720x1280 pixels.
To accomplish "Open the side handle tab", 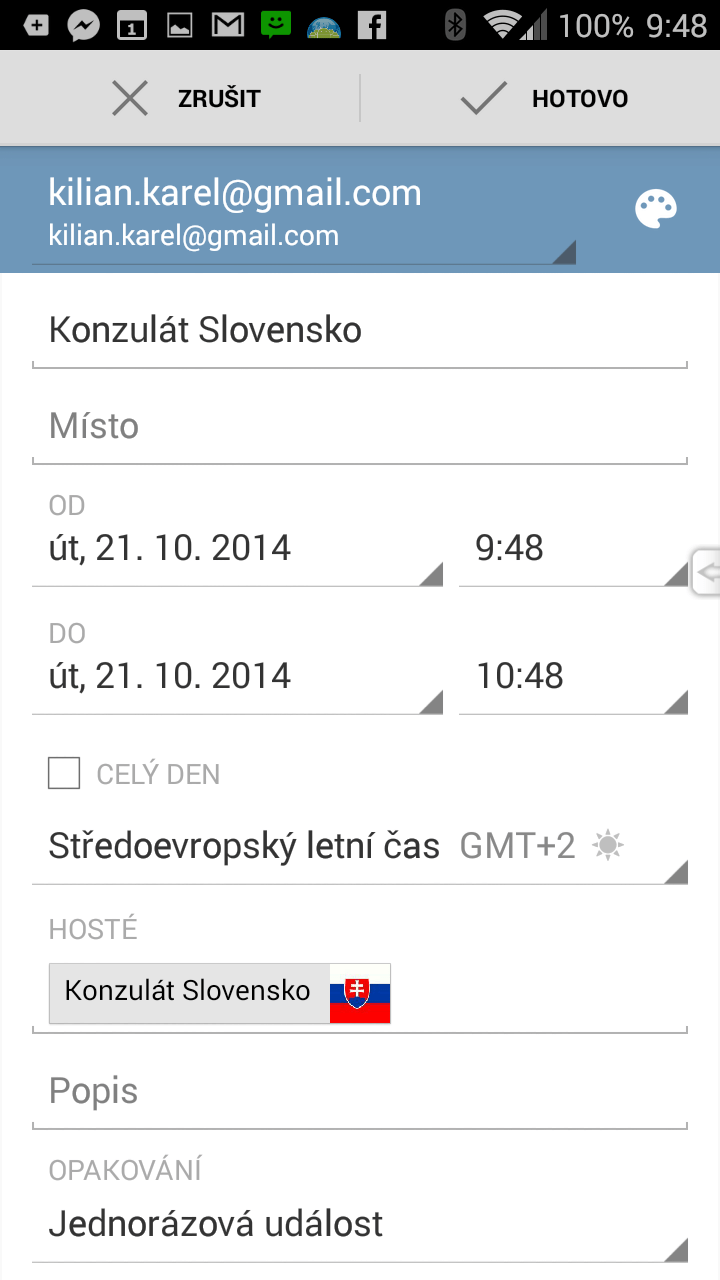I will click(x=706, y=572).
